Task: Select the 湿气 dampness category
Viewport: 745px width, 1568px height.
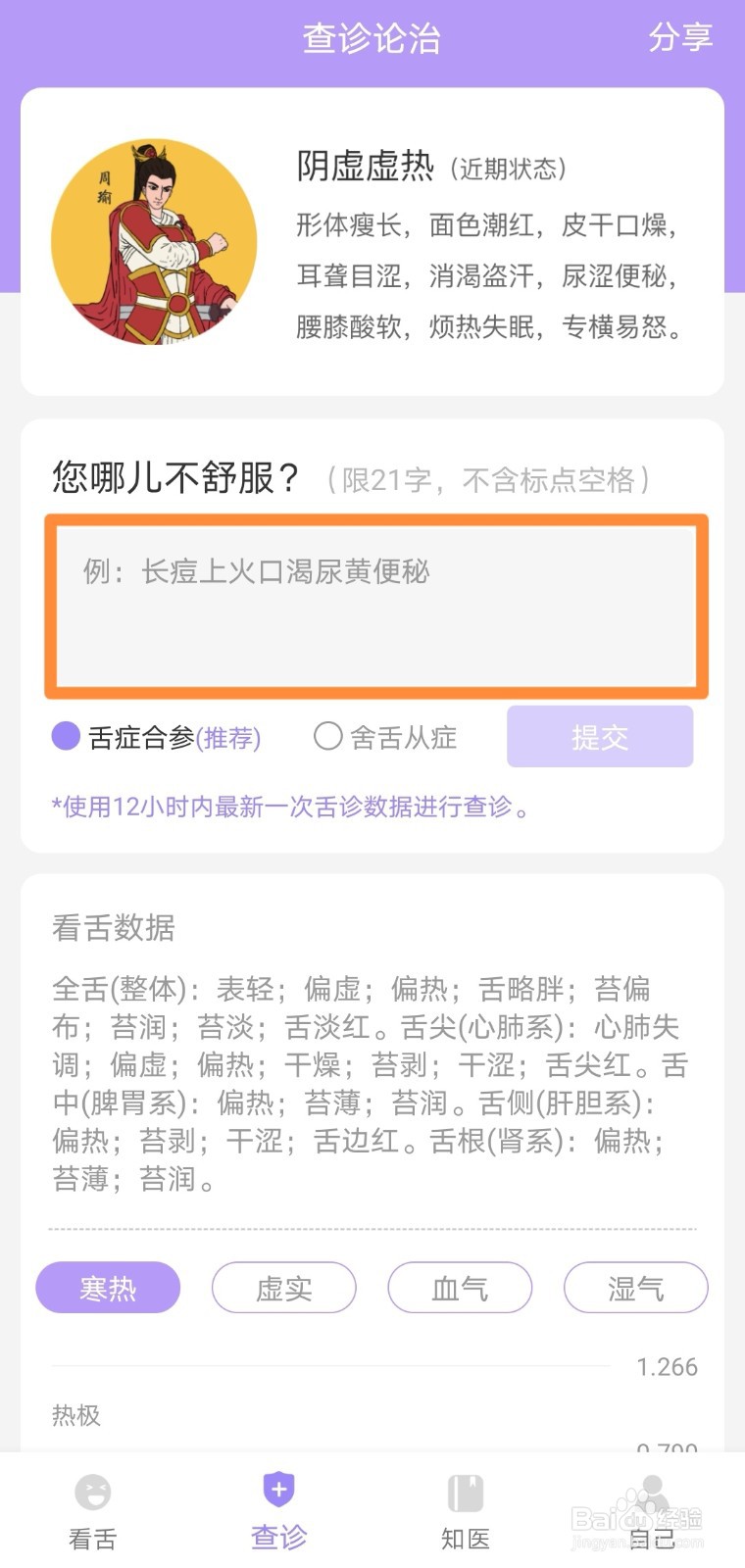Action: pos(635,1288)
